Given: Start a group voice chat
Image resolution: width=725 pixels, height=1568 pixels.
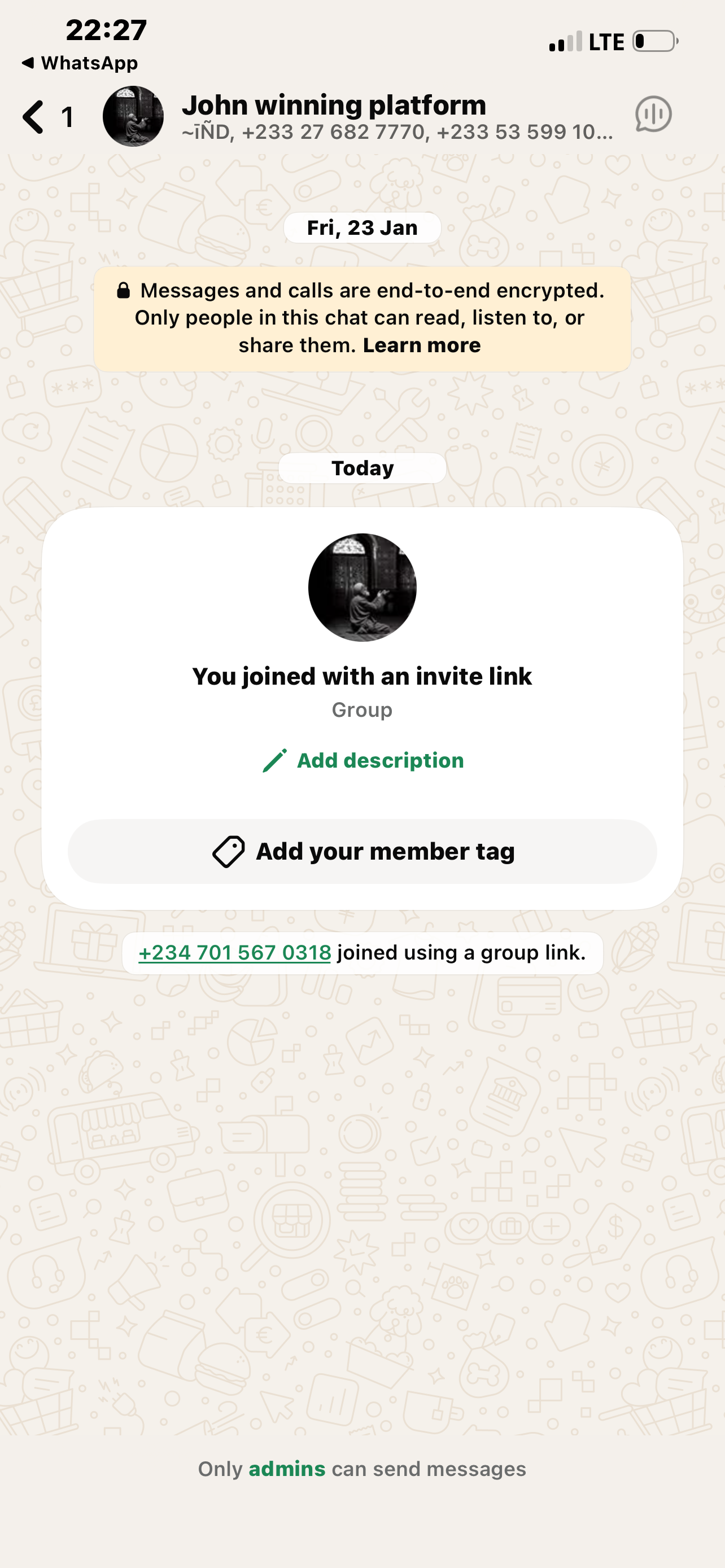Looking at the screenshot, I should click(x=653, y=115).
